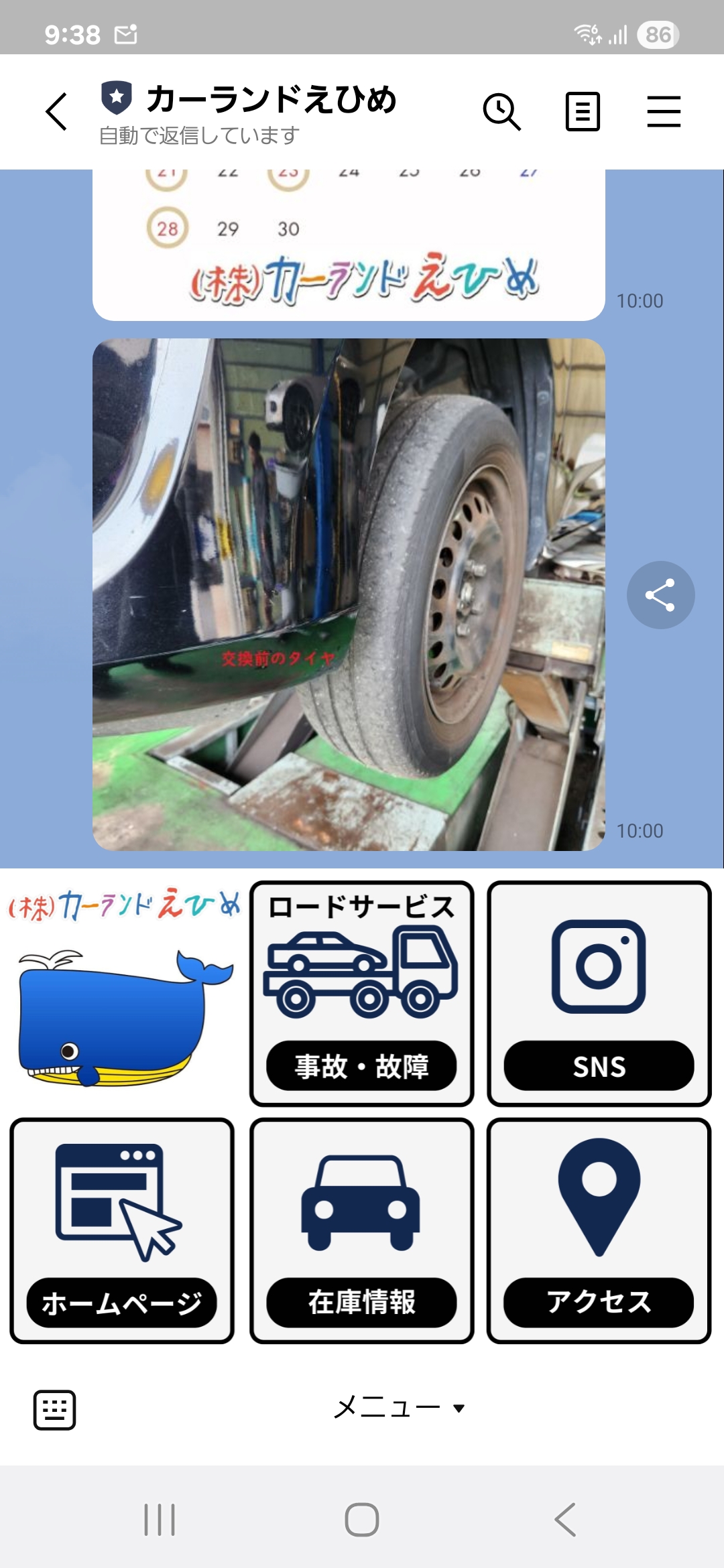This screenshot has width=724, height=1568.
Task: Select the ロードサービス 事故・故障 tile
Action: pos(362,993)
